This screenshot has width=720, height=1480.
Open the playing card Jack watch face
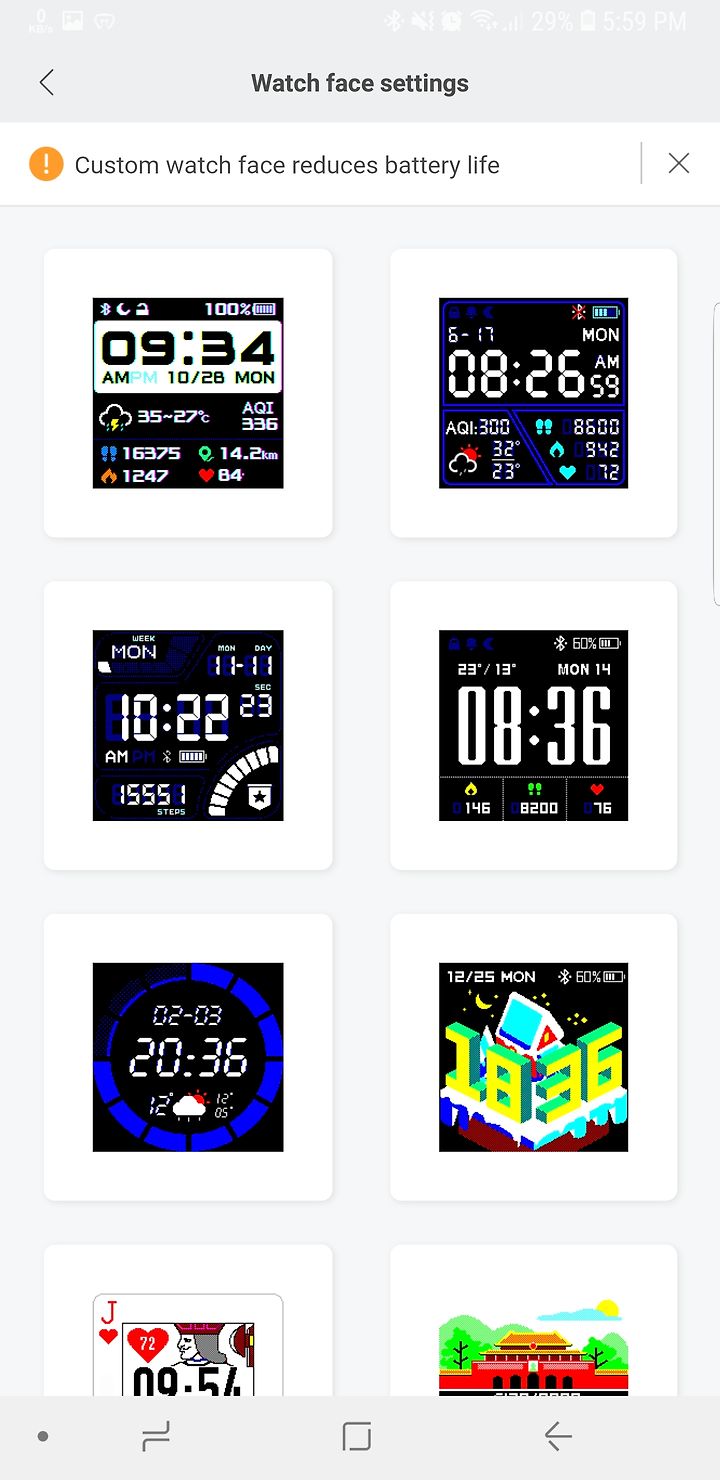tap(188, 1320)
